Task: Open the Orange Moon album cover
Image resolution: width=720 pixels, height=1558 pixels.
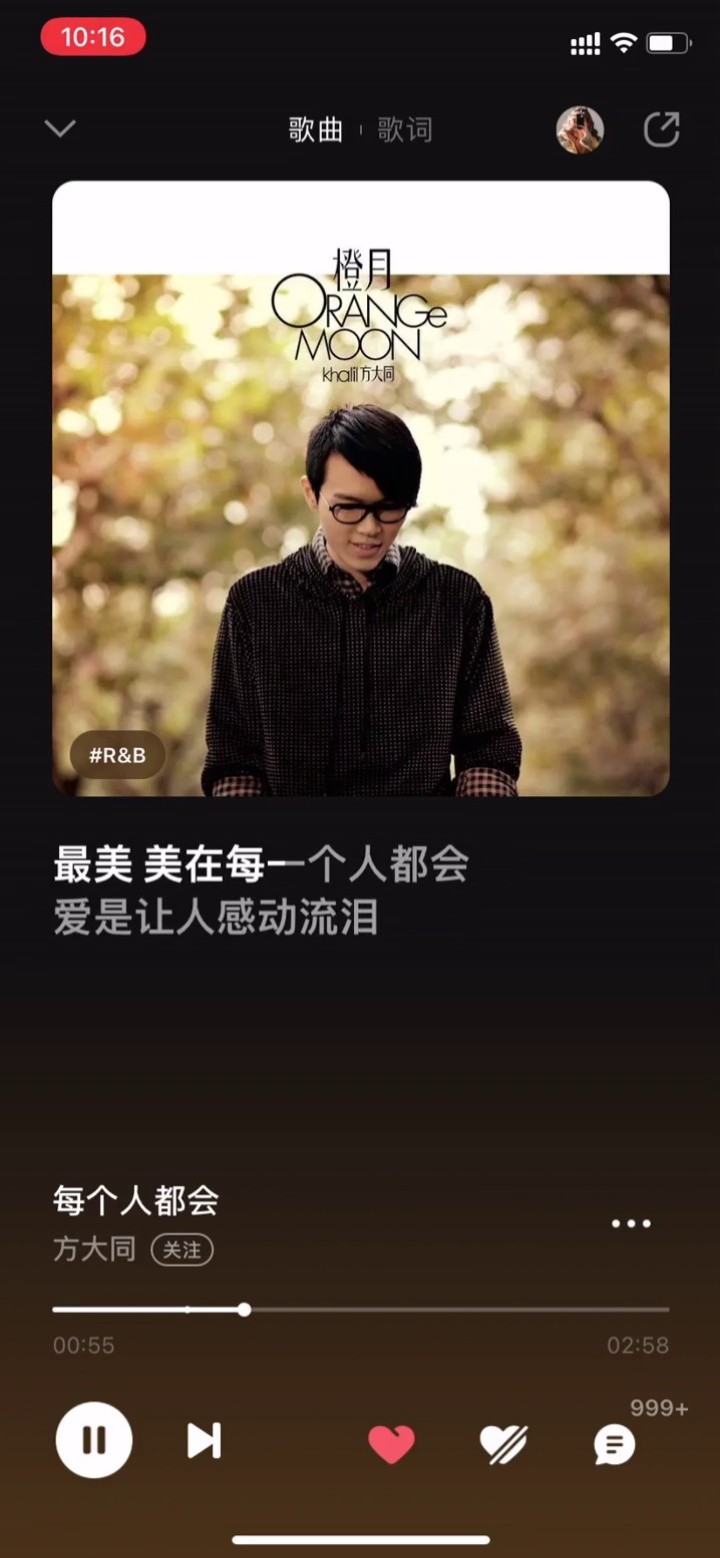Action: tap(361, 489)
